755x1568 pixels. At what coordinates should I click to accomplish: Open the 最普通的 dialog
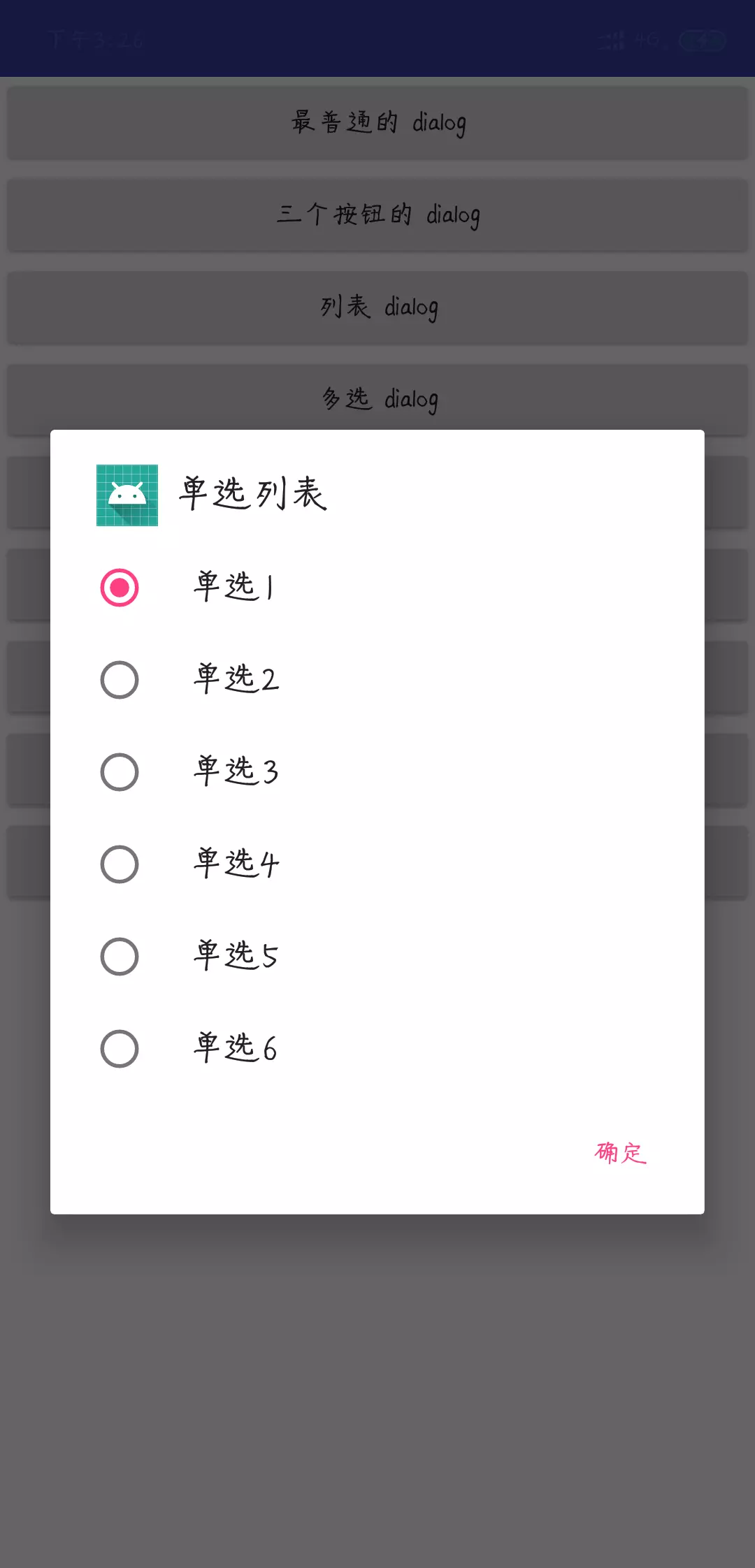tap(377, 123)
